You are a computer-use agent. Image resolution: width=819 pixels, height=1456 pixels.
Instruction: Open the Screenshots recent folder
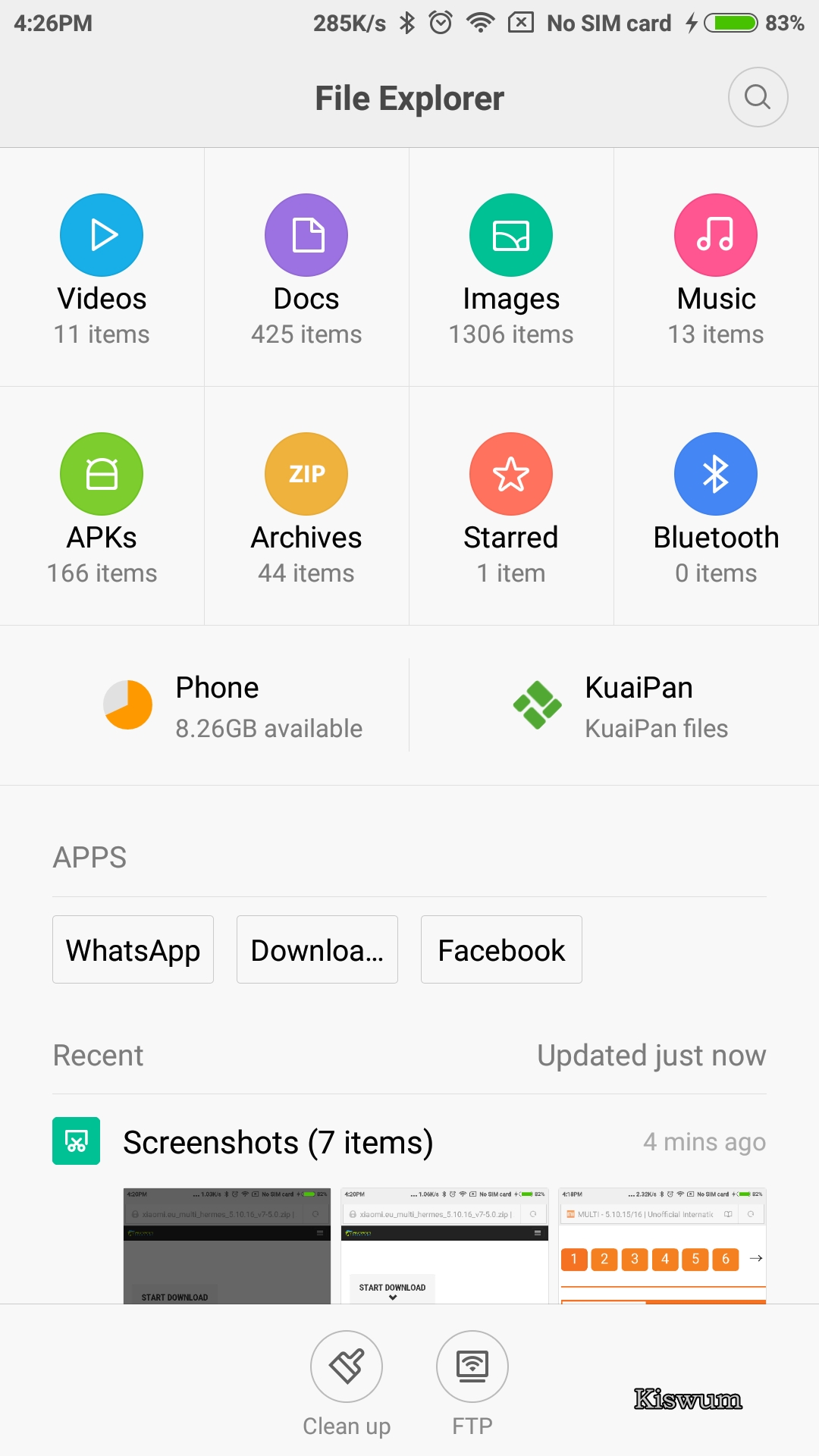point(409,1141)
